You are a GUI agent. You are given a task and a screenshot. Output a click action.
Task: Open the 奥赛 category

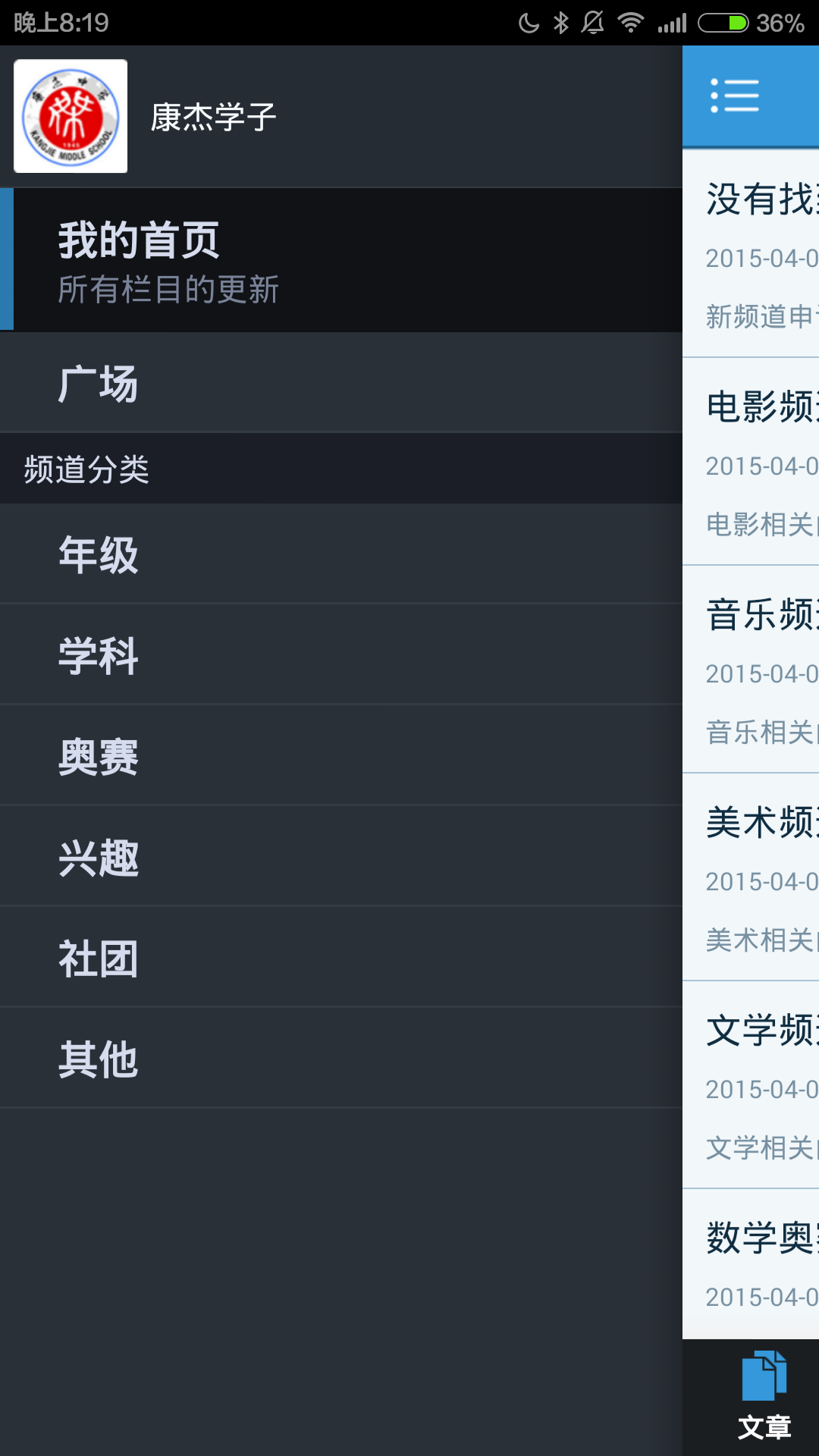point(341,756)
